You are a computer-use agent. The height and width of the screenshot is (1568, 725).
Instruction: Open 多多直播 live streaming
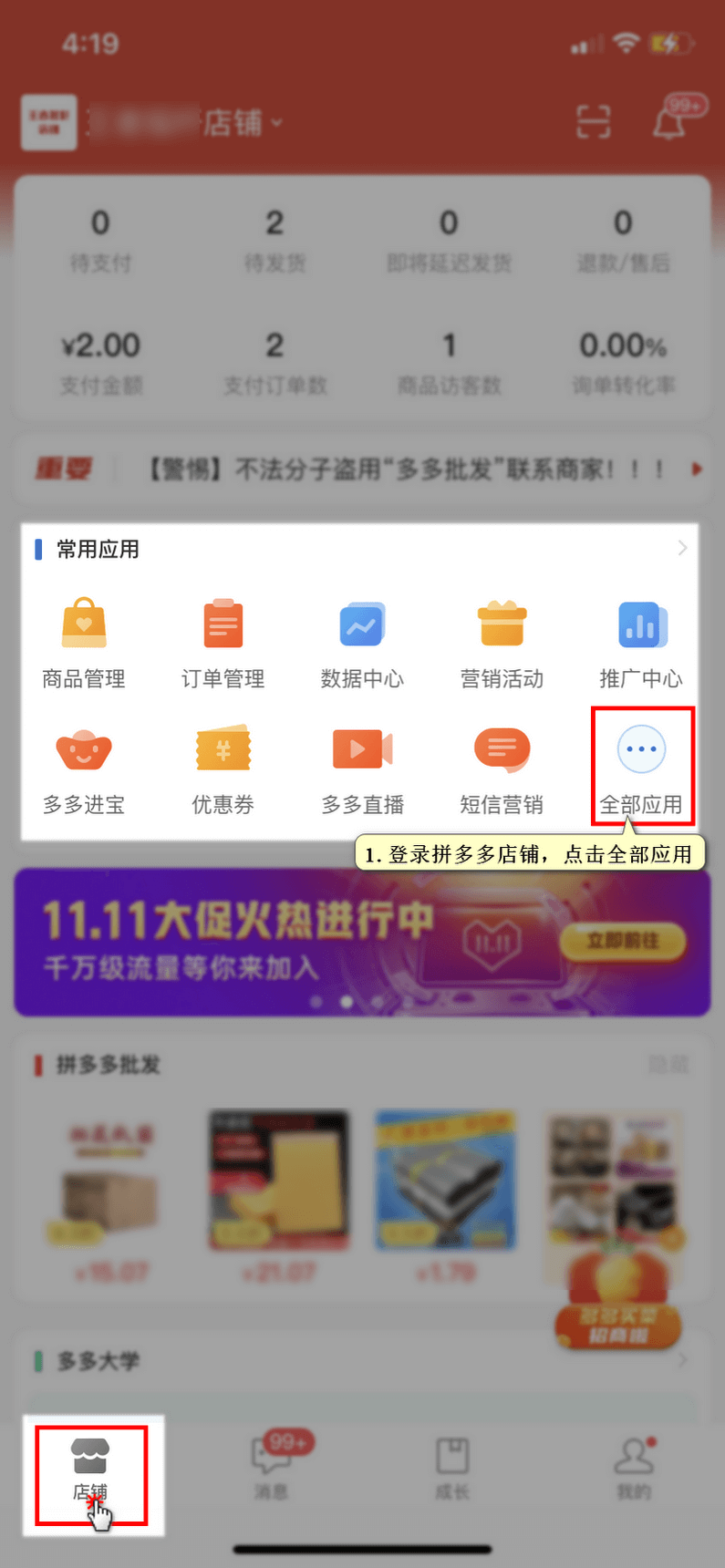362,768
